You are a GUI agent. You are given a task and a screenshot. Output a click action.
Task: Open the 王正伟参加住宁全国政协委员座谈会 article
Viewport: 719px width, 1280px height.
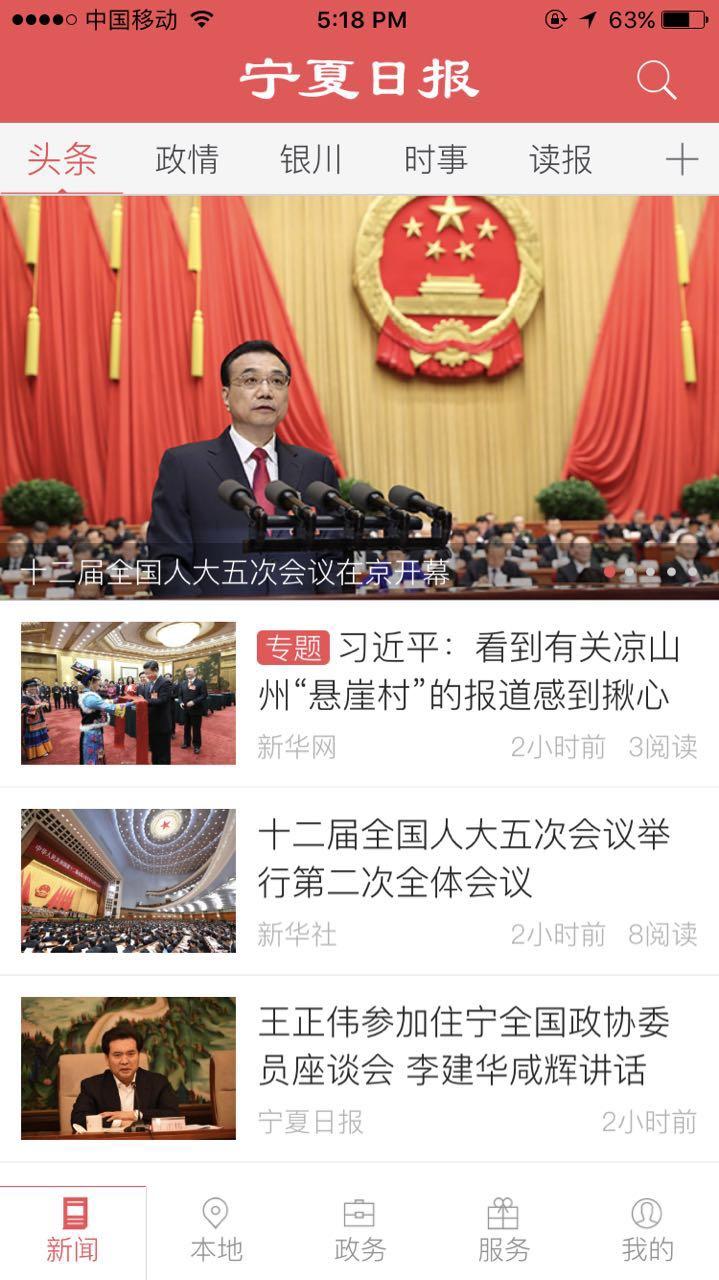[x=359, y=1068]
